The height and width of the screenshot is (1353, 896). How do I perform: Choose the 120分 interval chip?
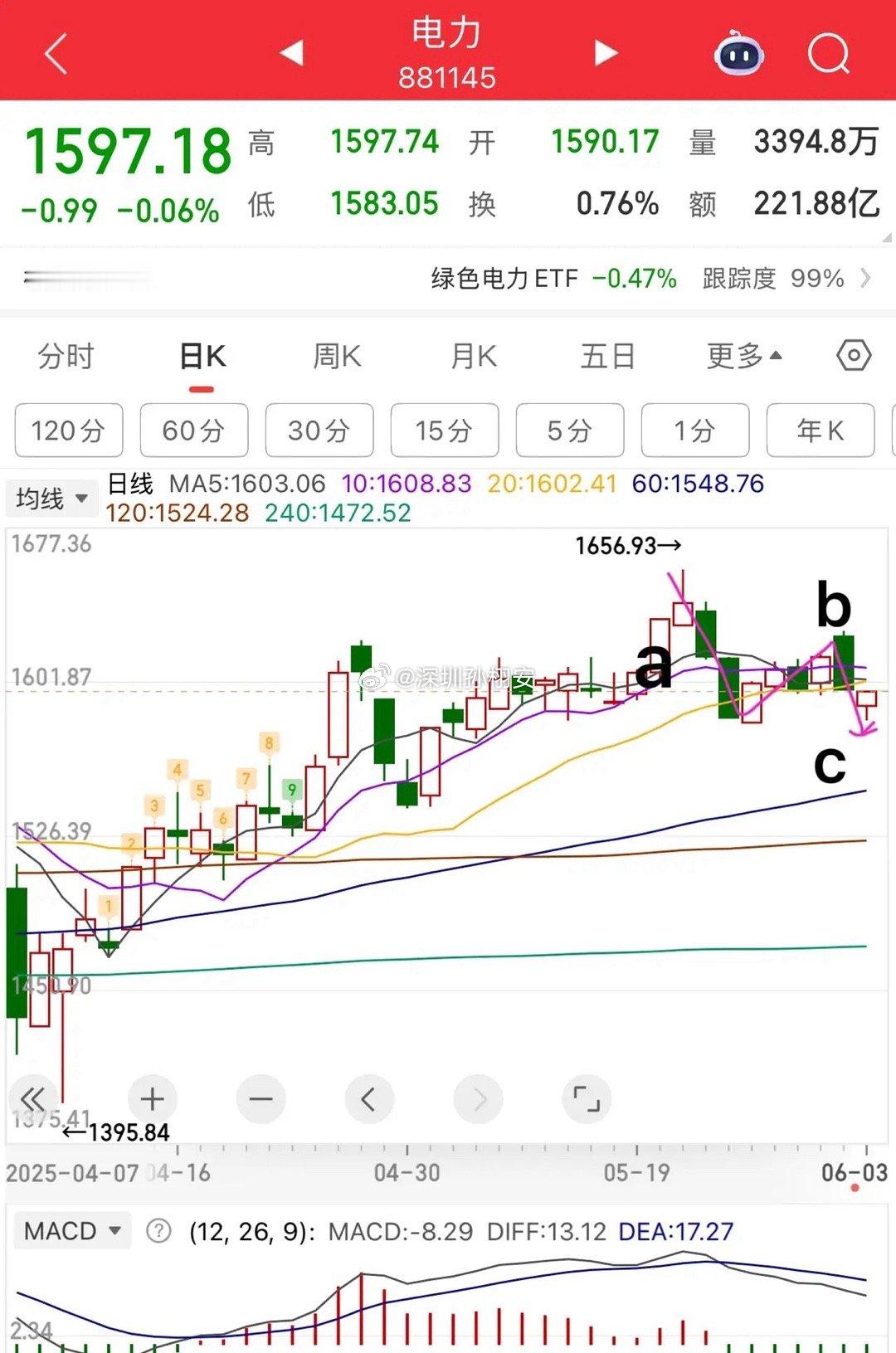point(69,431)
